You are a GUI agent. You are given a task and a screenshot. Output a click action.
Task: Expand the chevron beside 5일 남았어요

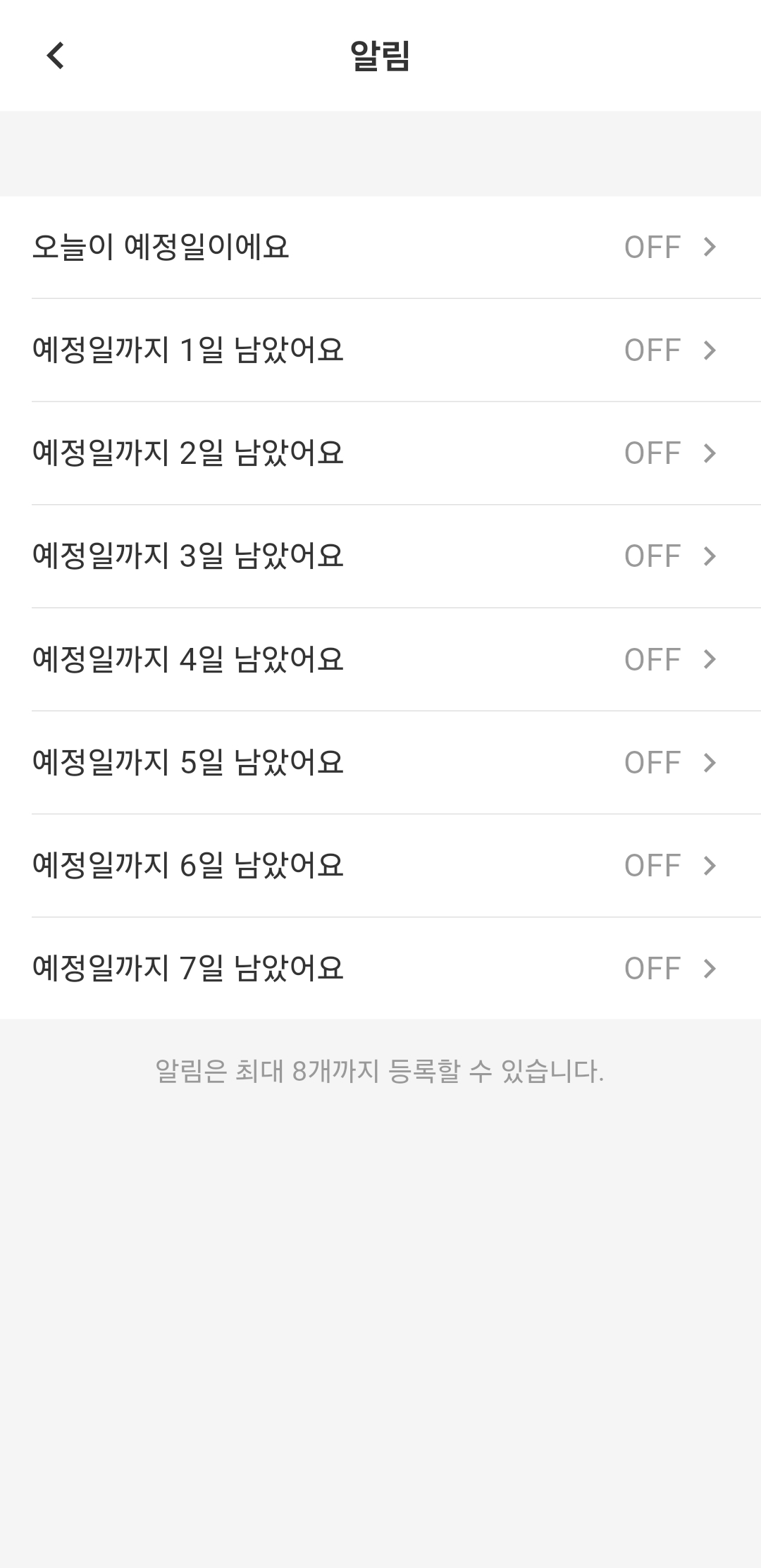[x=708, y=761]
